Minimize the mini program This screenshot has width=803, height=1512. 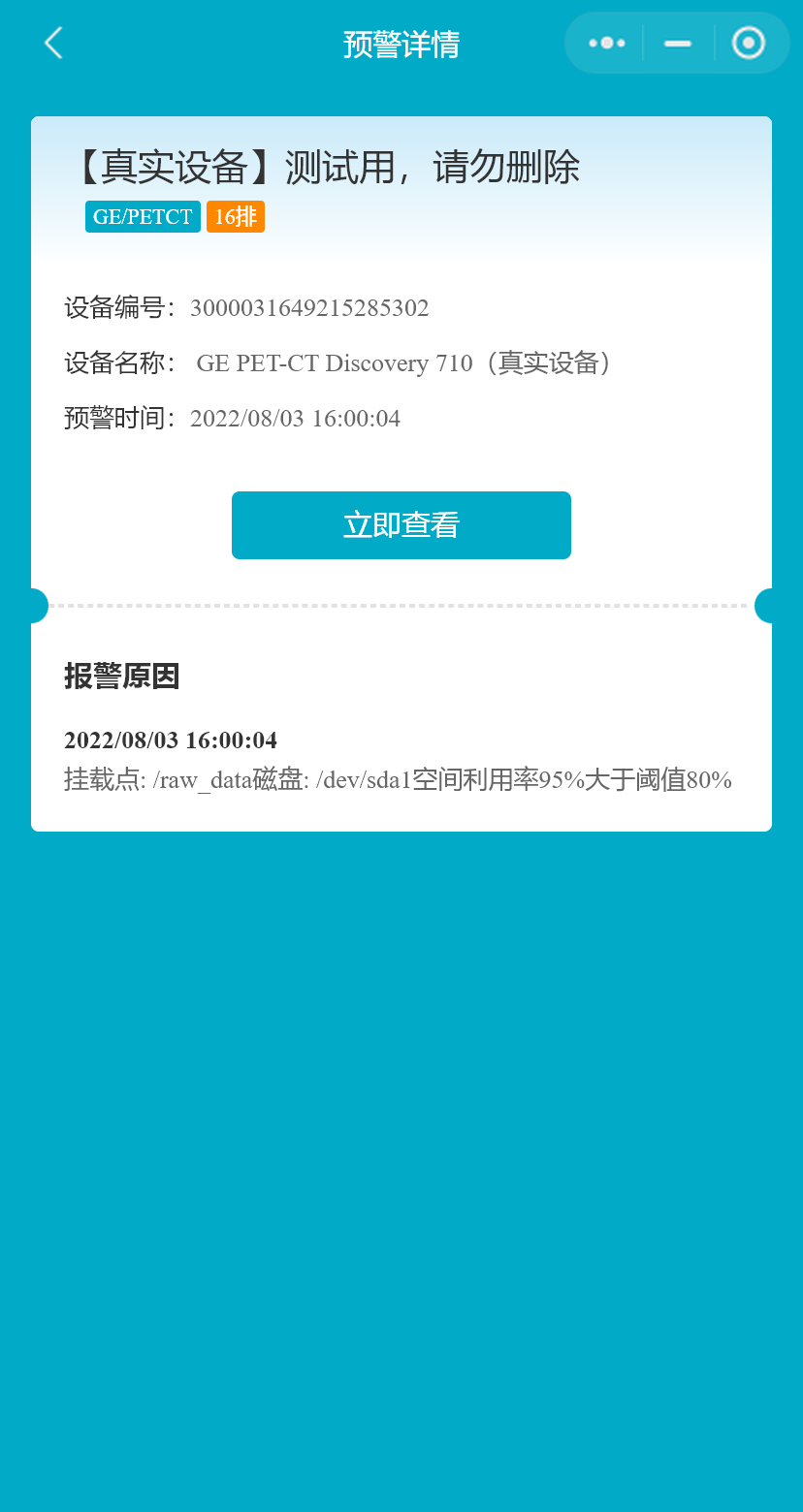[x=678, y=43]
